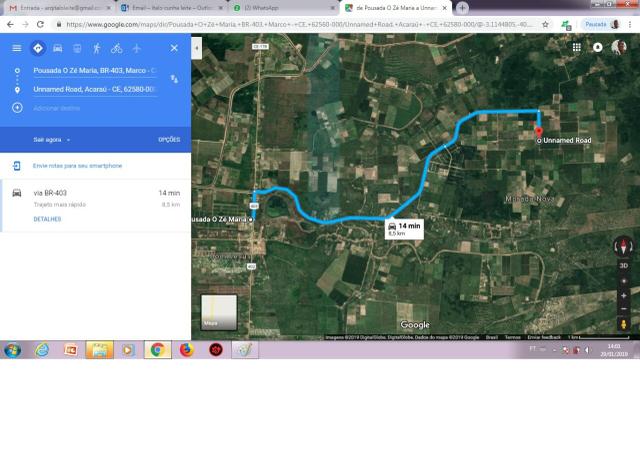The height and width of the screenshot is (467, 640).
Task: Send the route to your smartphone
Action: [x=77, y=165]
